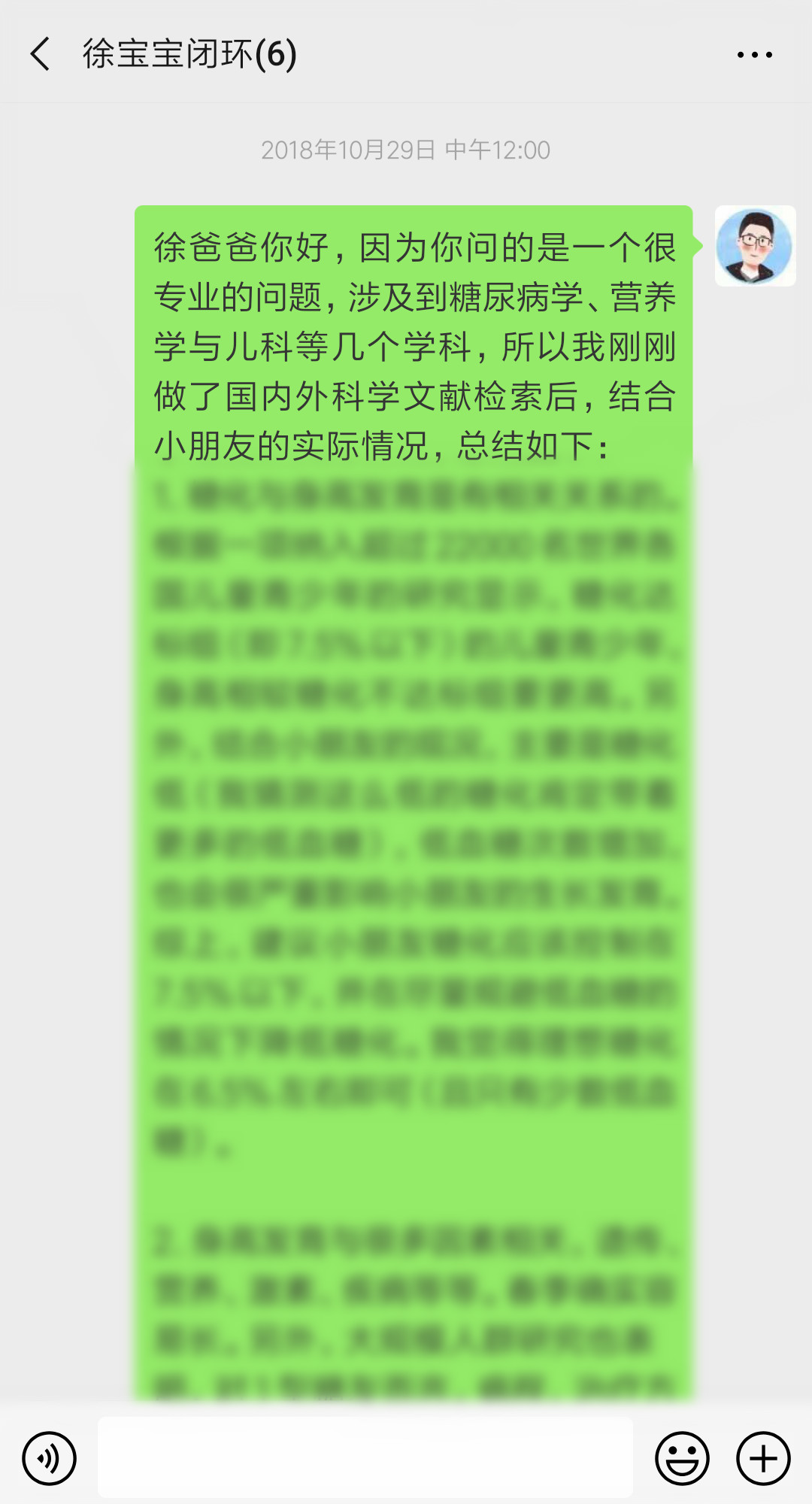This screenshot has width=812, height=1504.
Task: Focus the message text field
Action: pos(365,1457)
